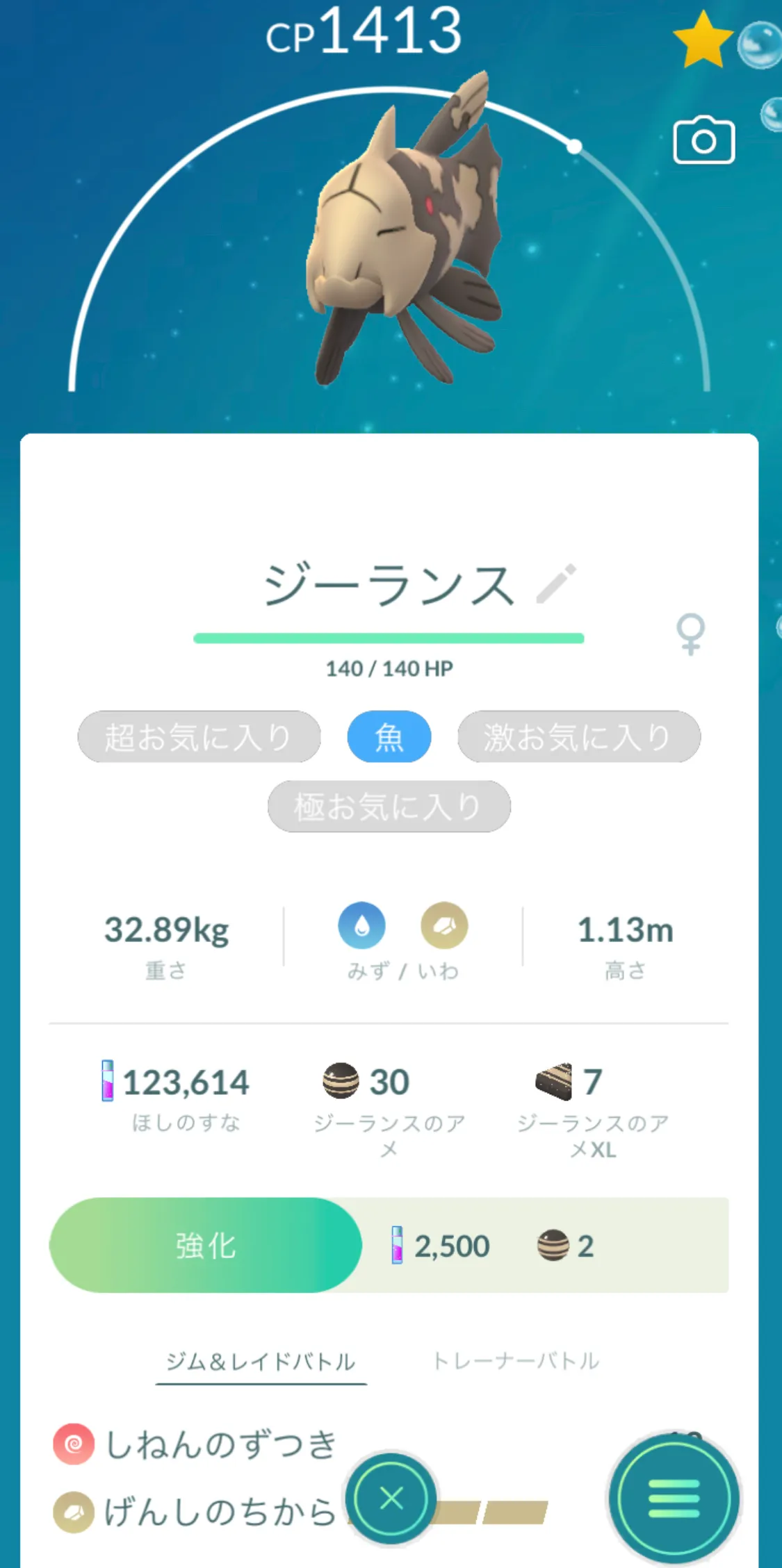This screenshot has width=782, height=1568.
Task: Switch to ジム&レイドバトル tab
Action: click(261, 1362)
